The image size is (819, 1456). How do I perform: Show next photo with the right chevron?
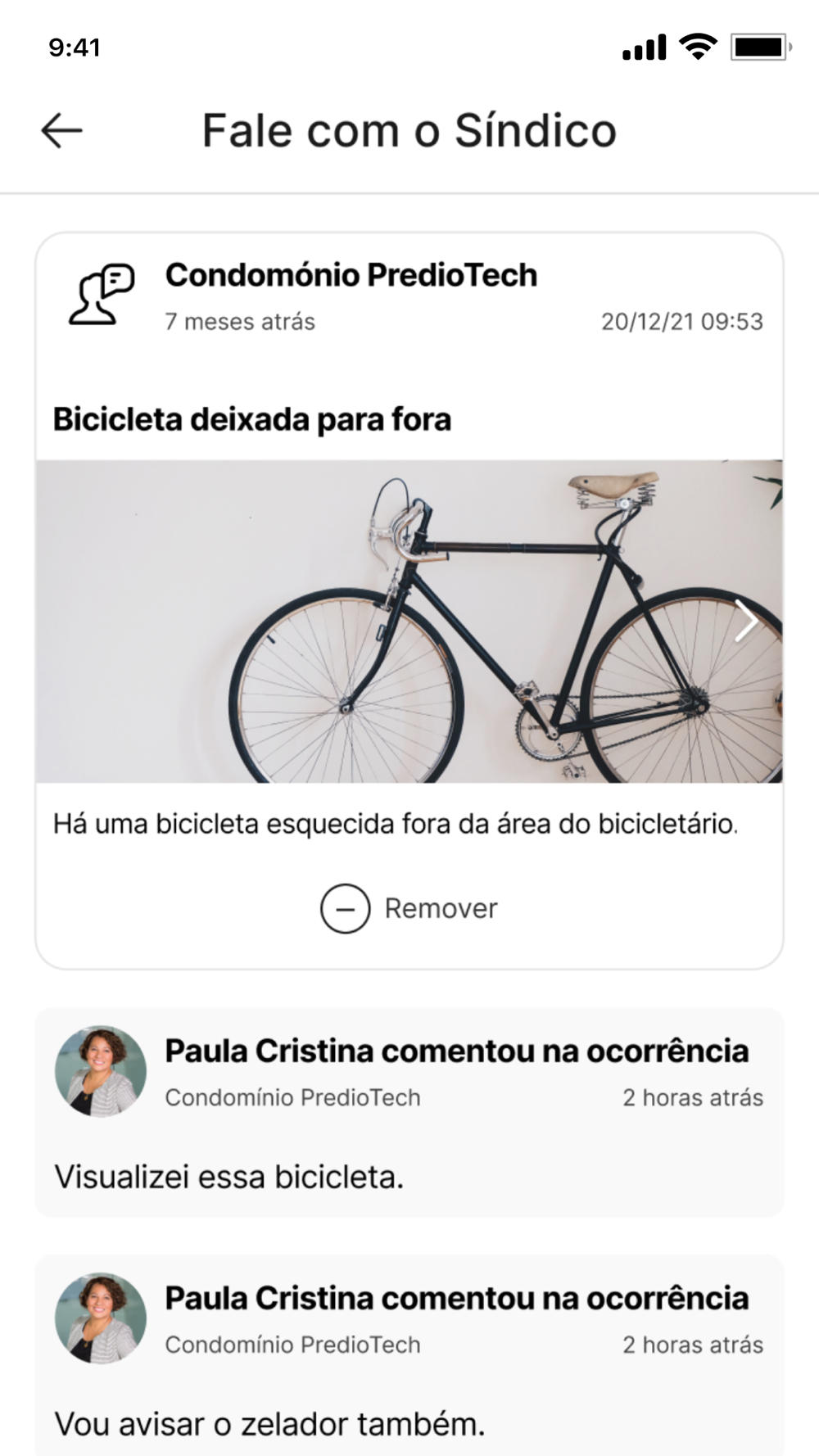[746, 621]
